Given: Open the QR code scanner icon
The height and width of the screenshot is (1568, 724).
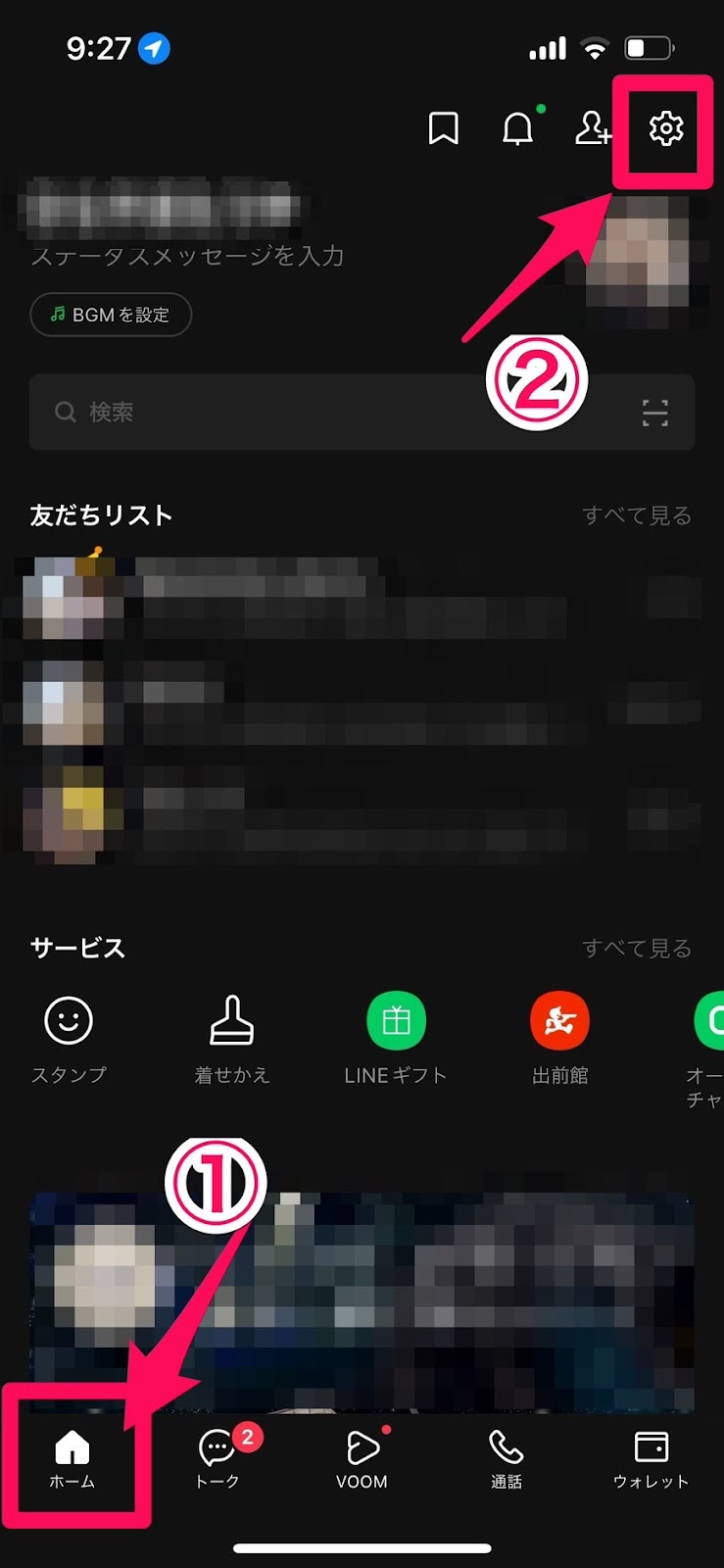Looking at the screenshot, I should (x=655, y=413).
